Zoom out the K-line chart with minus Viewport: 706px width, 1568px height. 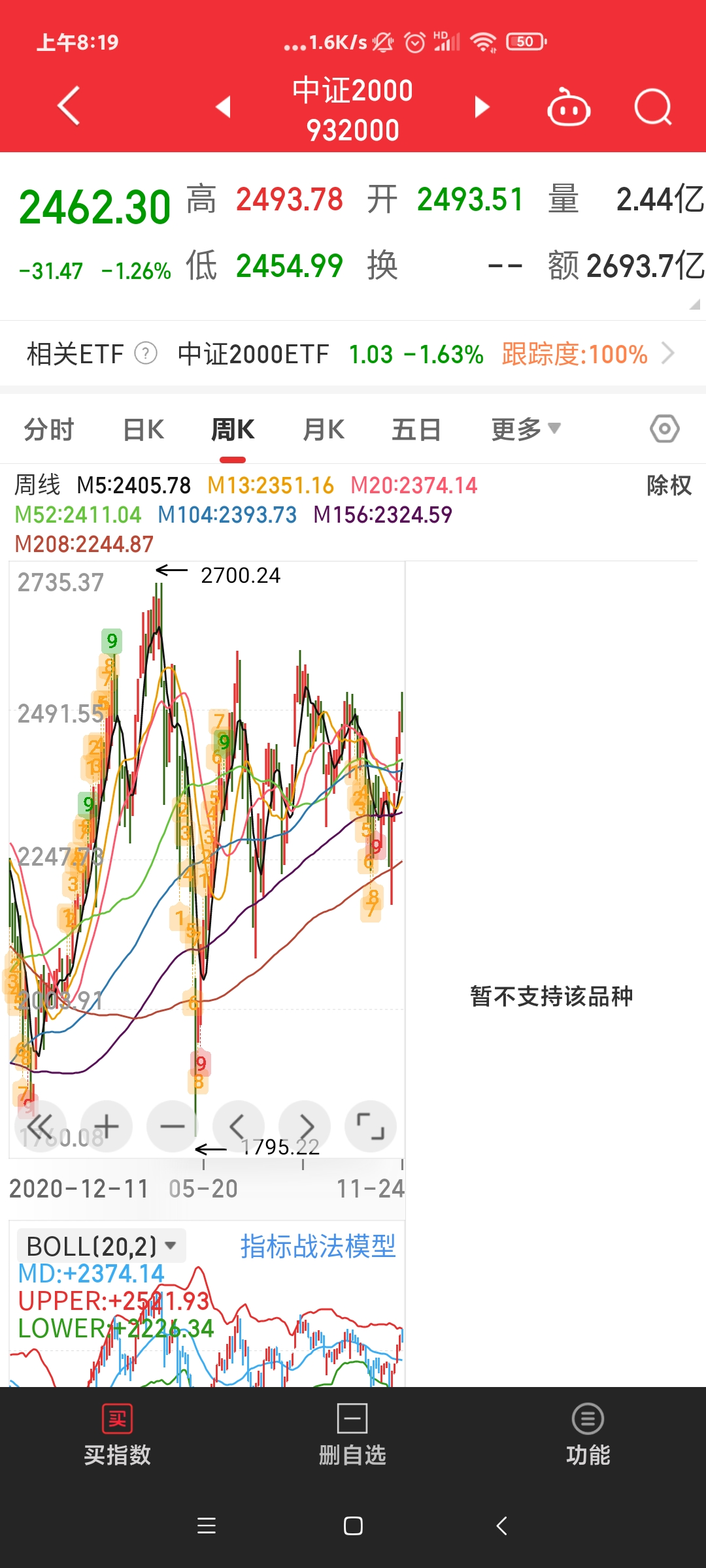coord(173,1126)
